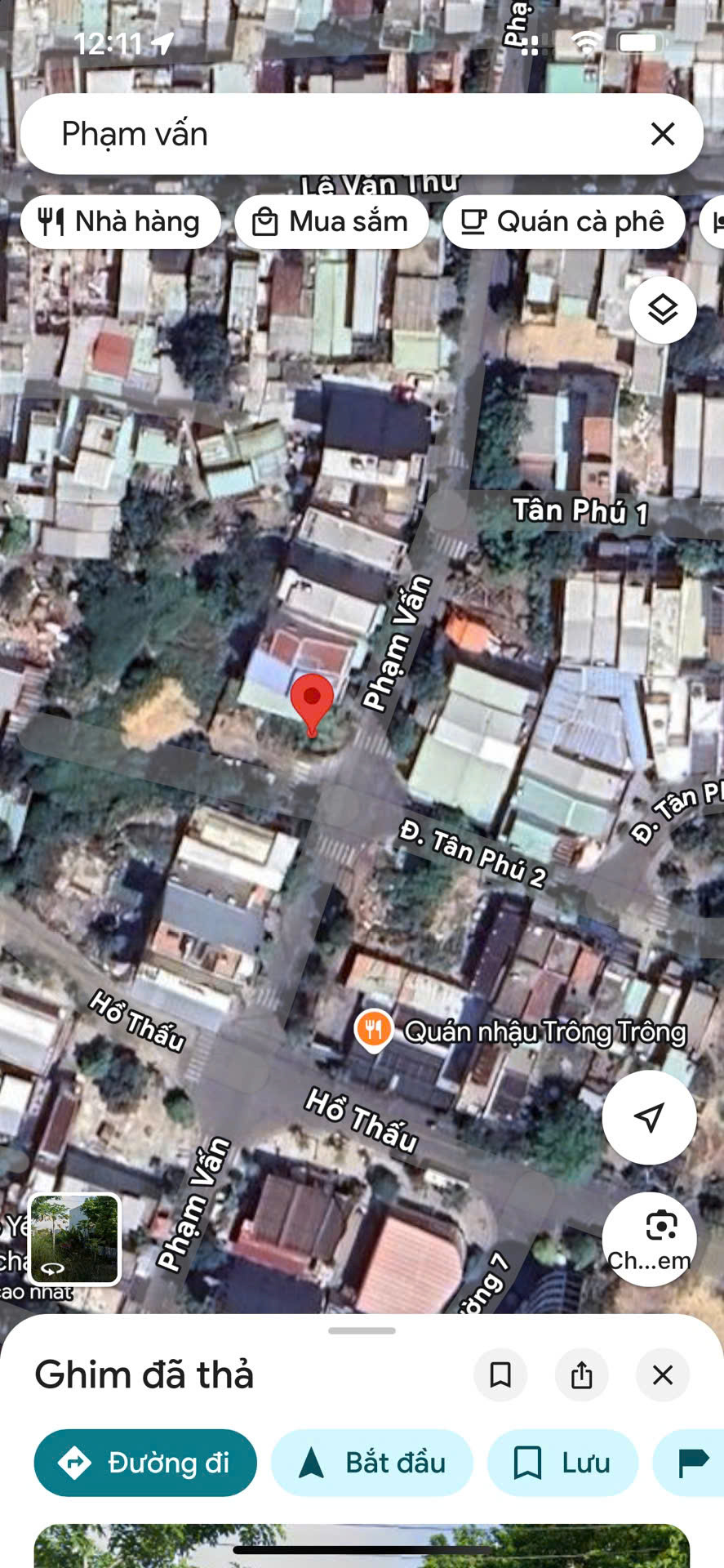724x1568 pixels.
Task: Center map on my location
Action: click(x=649, y=1117)
